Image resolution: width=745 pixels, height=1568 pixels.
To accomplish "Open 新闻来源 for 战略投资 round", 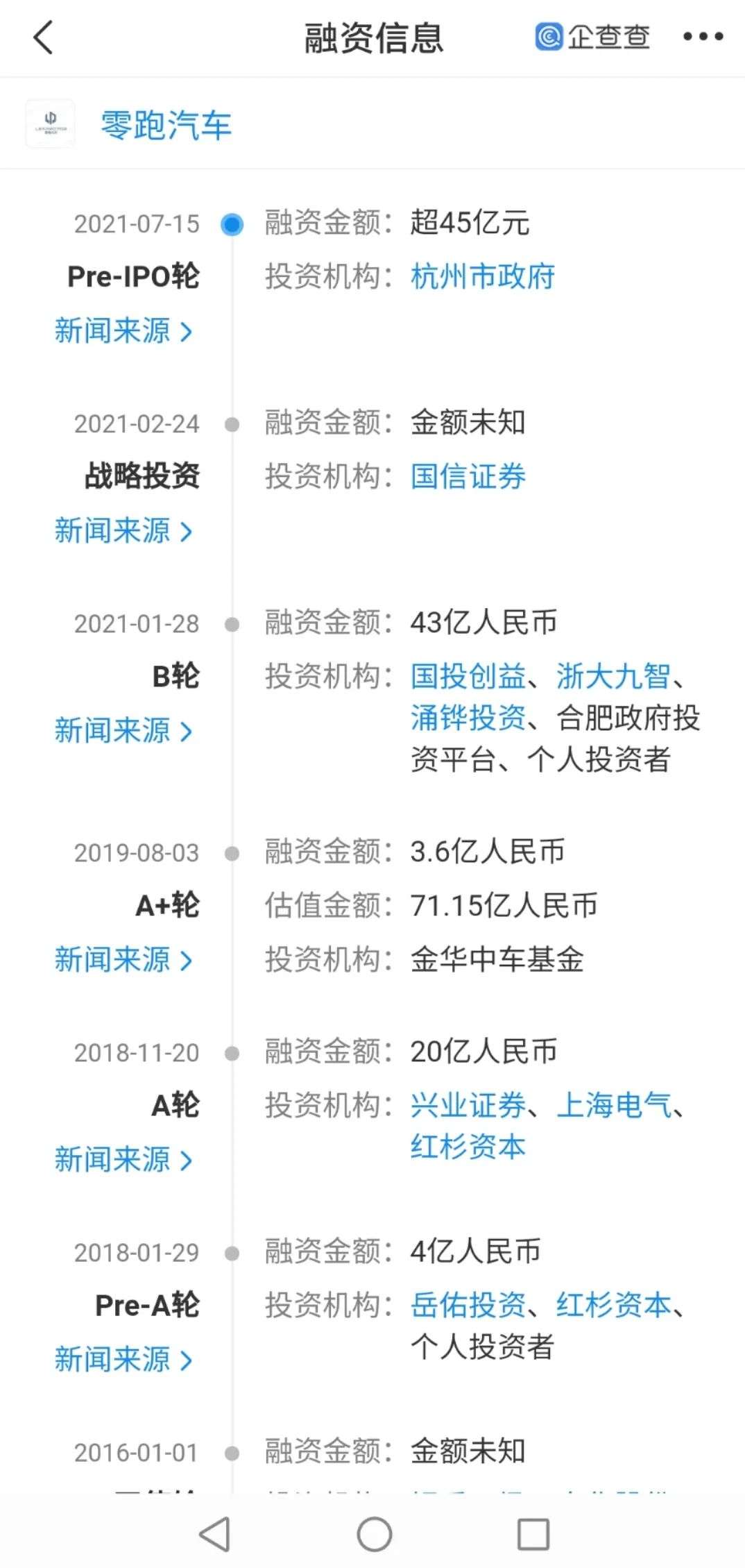I will pos(123,530).
